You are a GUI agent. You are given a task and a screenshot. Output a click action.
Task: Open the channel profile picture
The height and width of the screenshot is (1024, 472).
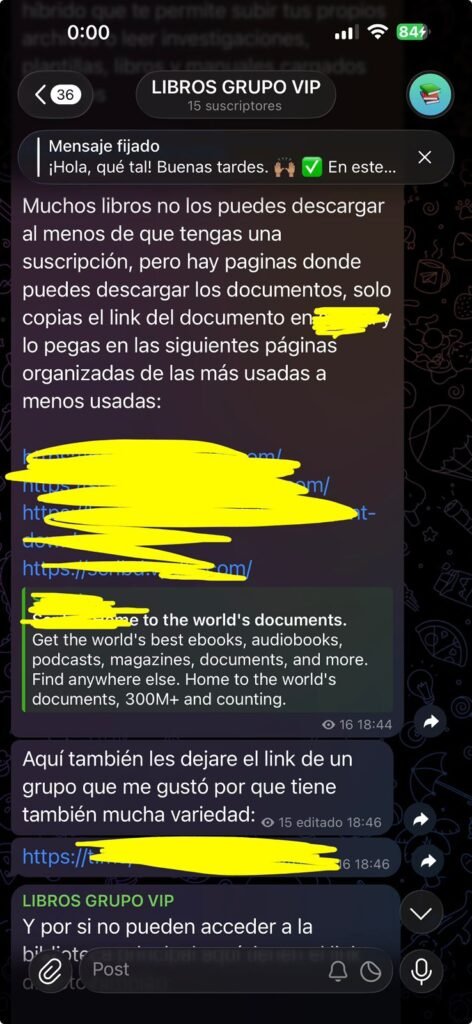(x=430, y=95)
